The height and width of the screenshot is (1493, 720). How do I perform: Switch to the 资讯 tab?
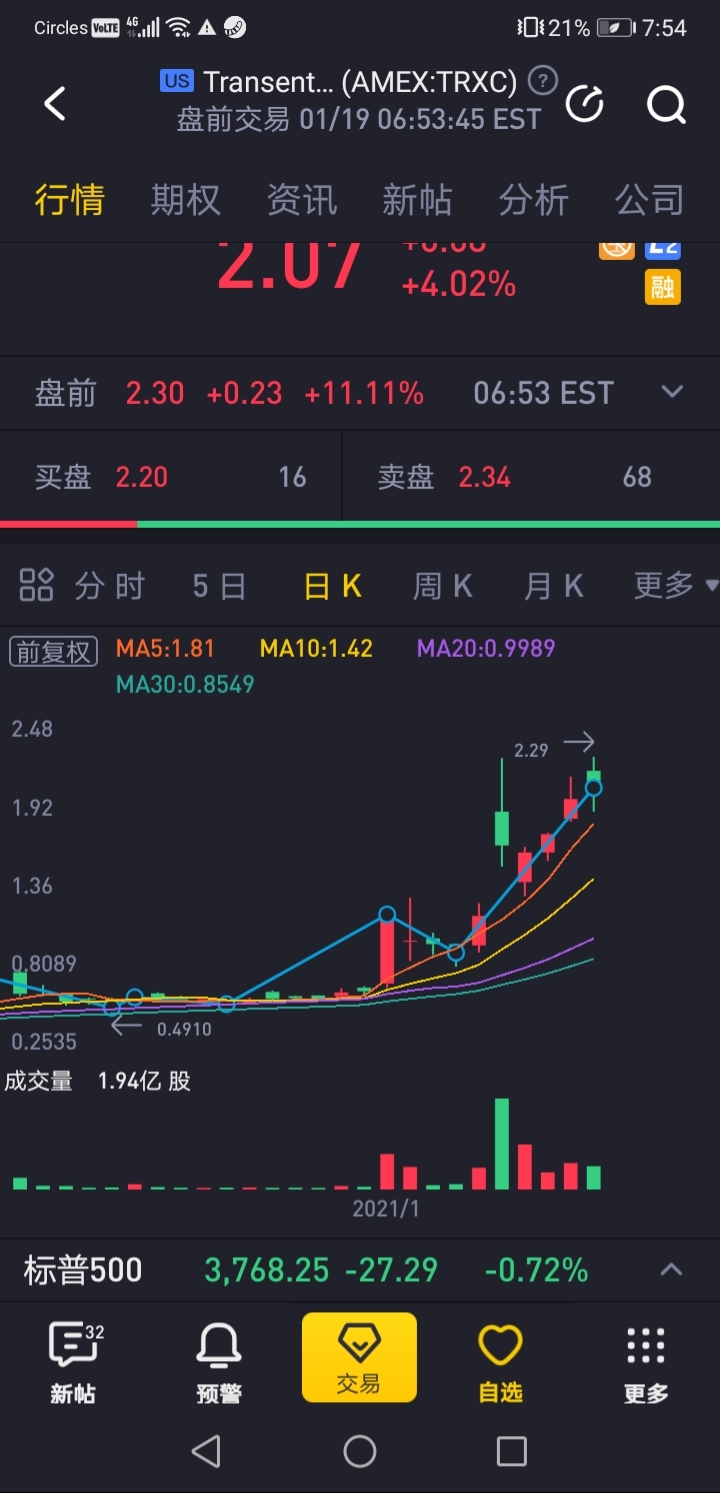pos(301,200)
